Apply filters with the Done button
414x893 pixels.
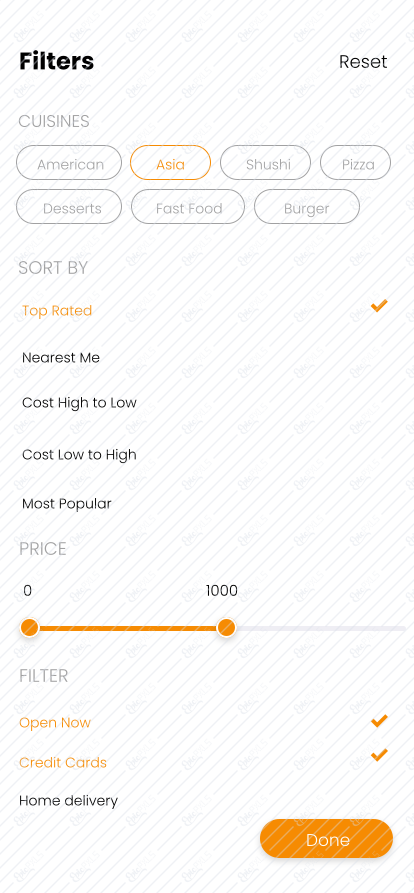click(326, 839)
